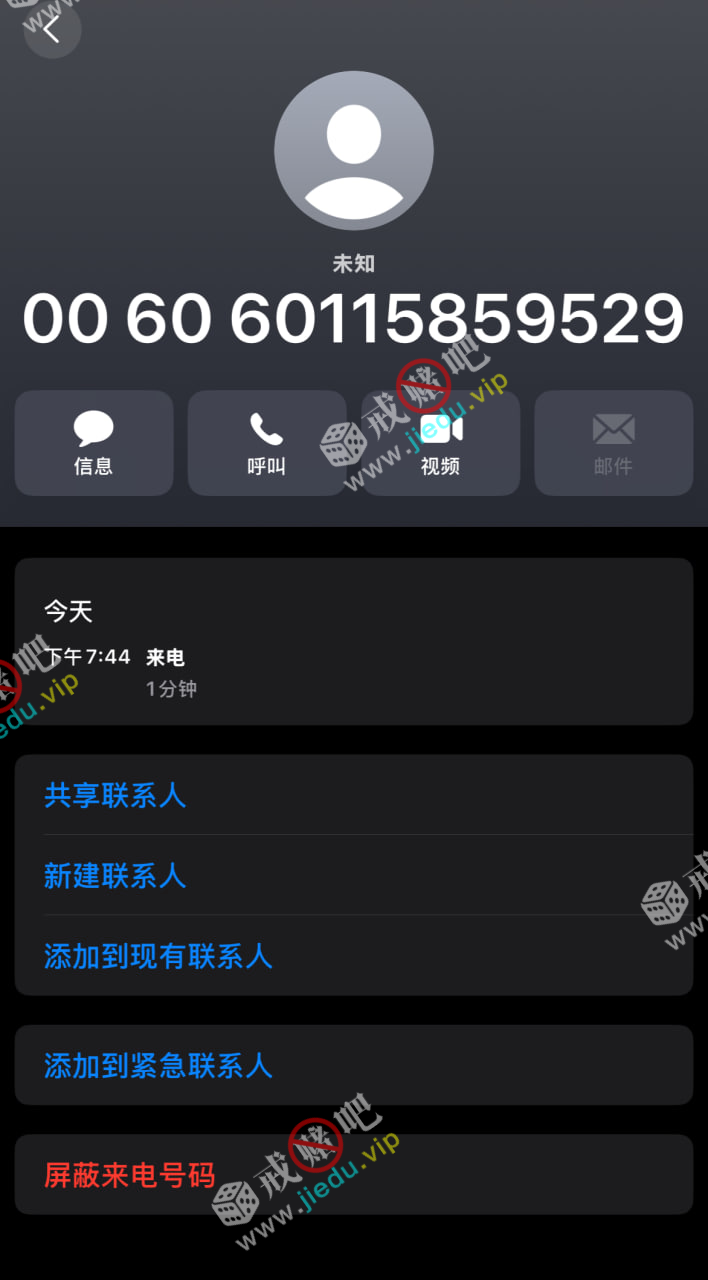Tap 添加到紧急联系人
Viewport: 708px width, 1280px height.
point(158,1065)
